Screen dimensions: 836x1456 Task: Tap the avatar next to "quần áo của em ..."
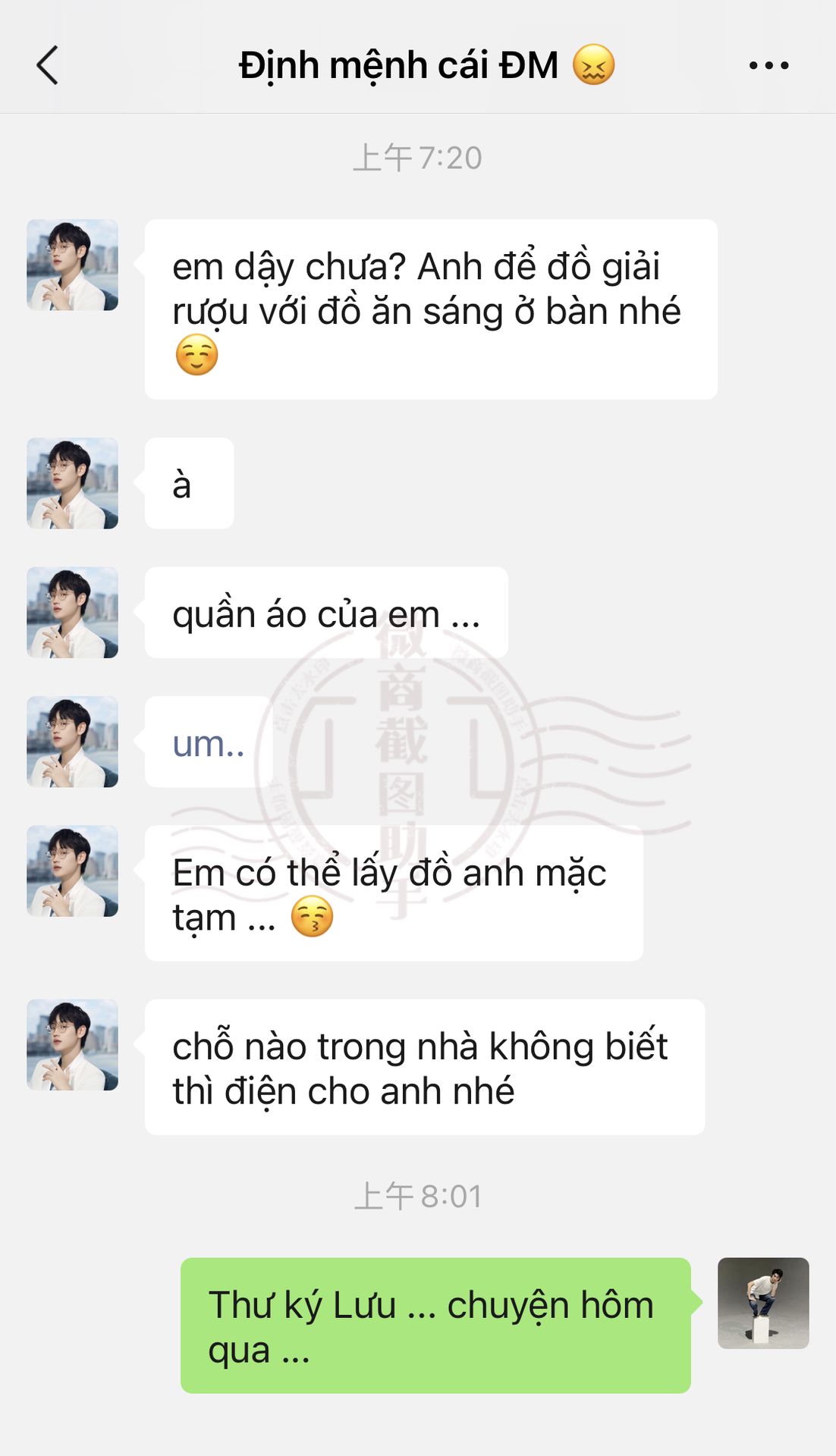(x=73, y=612)
